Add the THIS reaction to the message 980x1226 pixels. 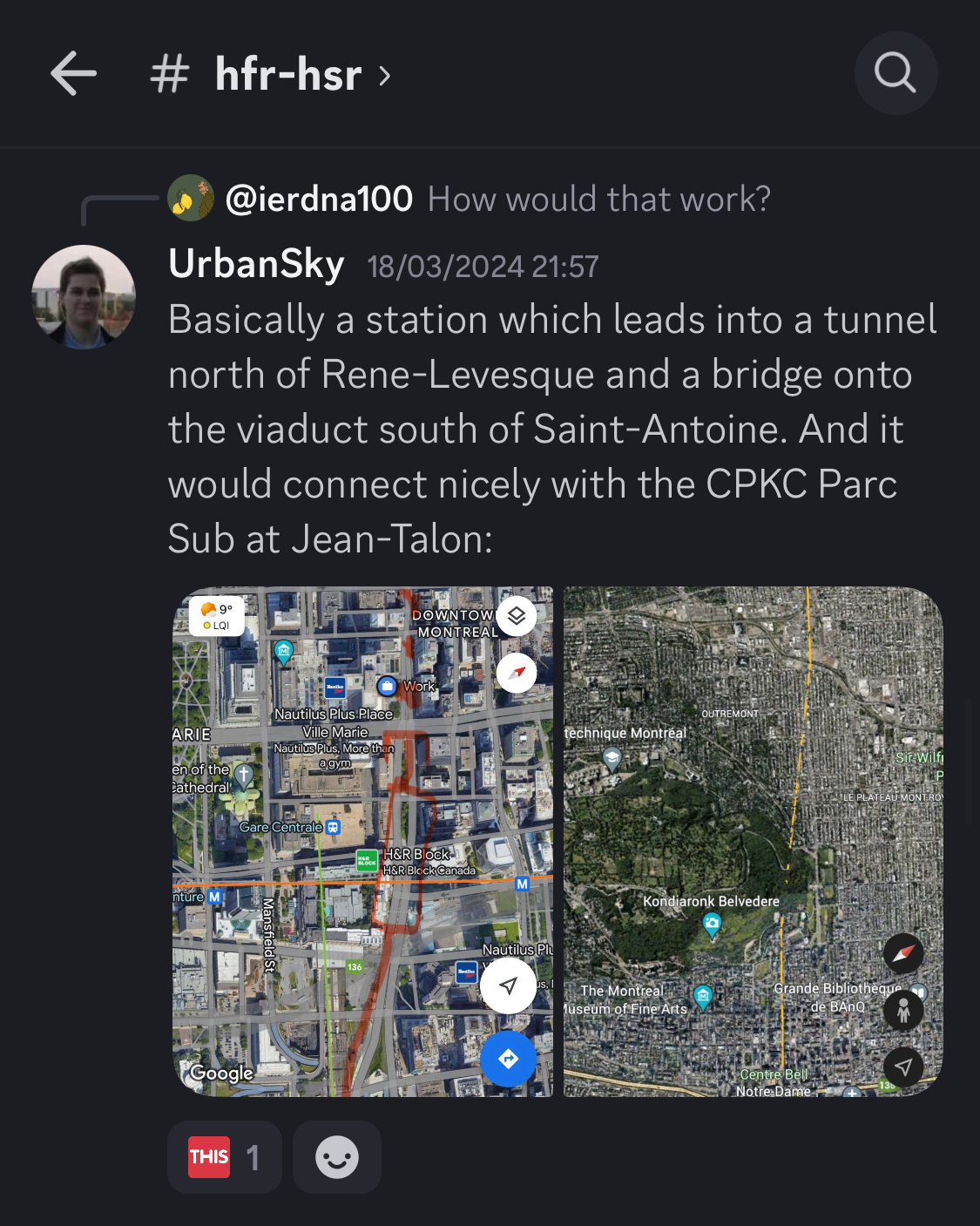(224, 1157)
